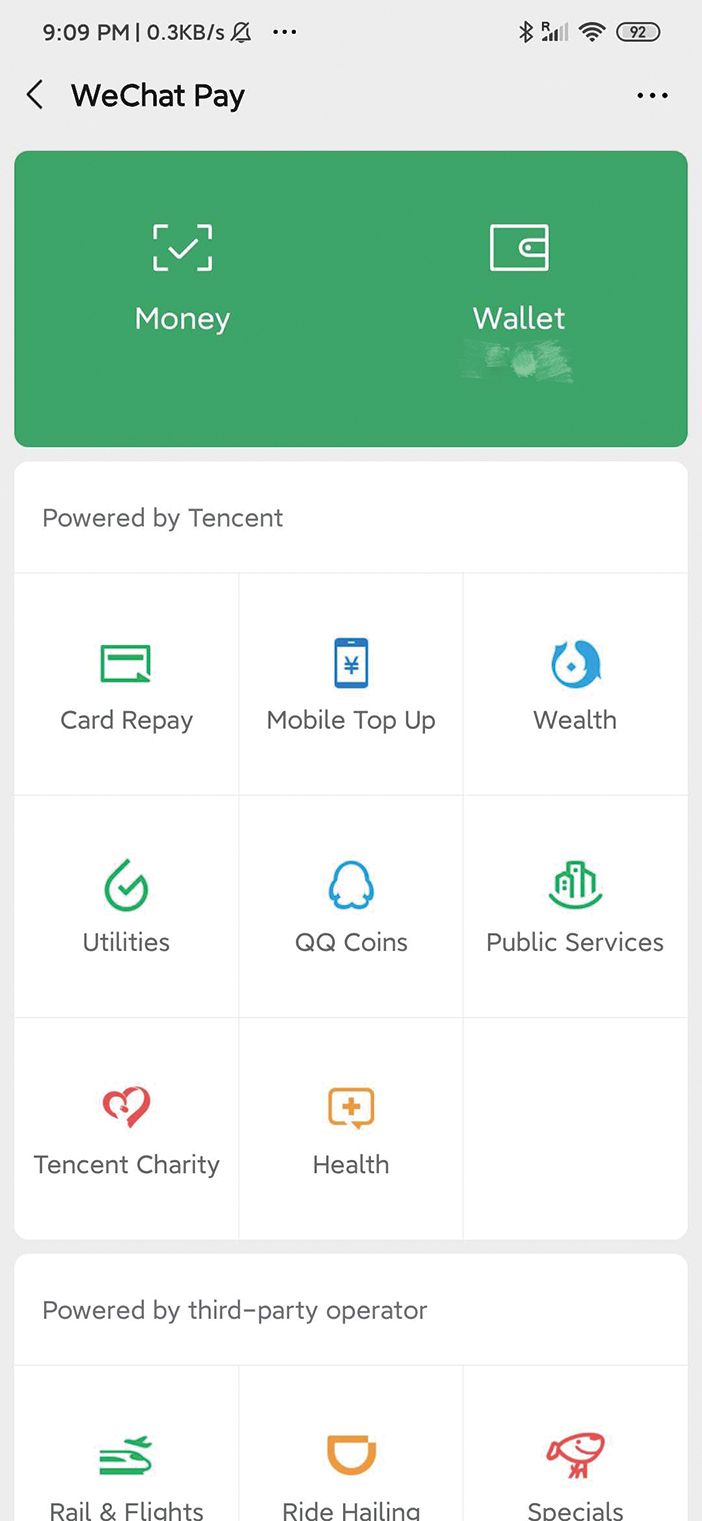This screenshot has width=702, height=1521.
Task: Open the three-dot overflow menu
Action: 652,96
